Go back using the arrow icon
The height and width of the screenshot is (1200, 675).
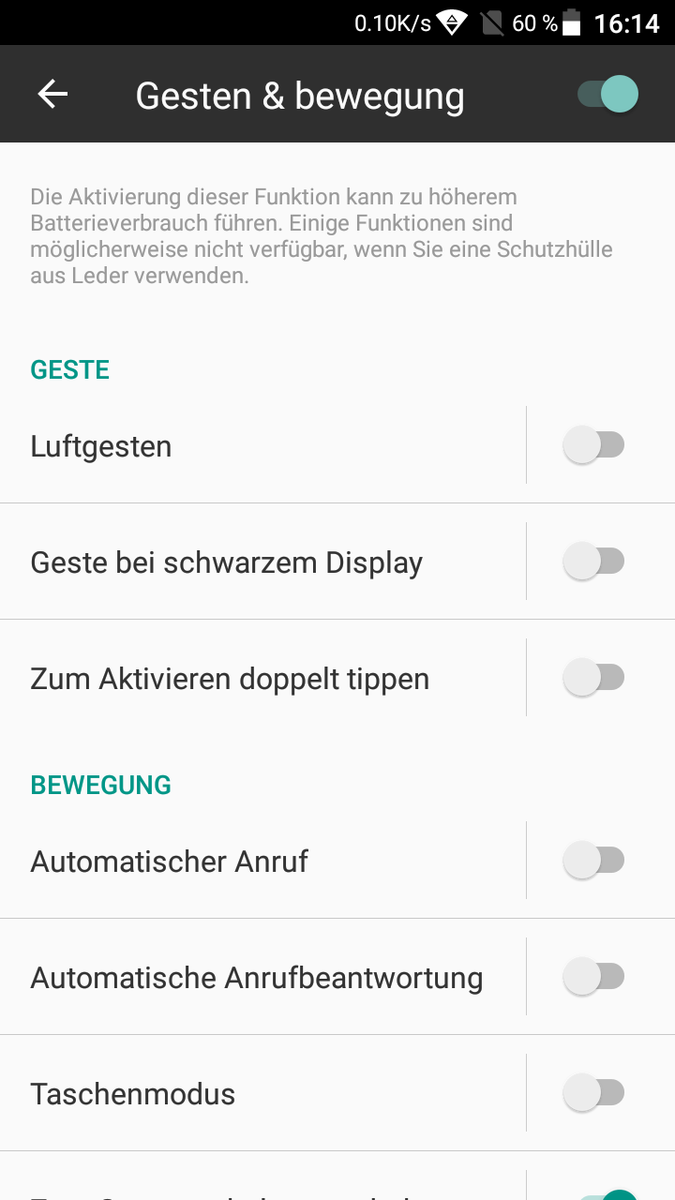(x=53, y=95)
